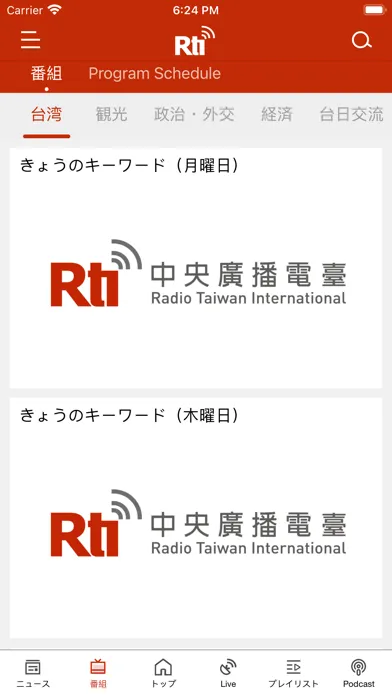
Task: Show the 政治・外交 category
Action: (x=194, y=115)
